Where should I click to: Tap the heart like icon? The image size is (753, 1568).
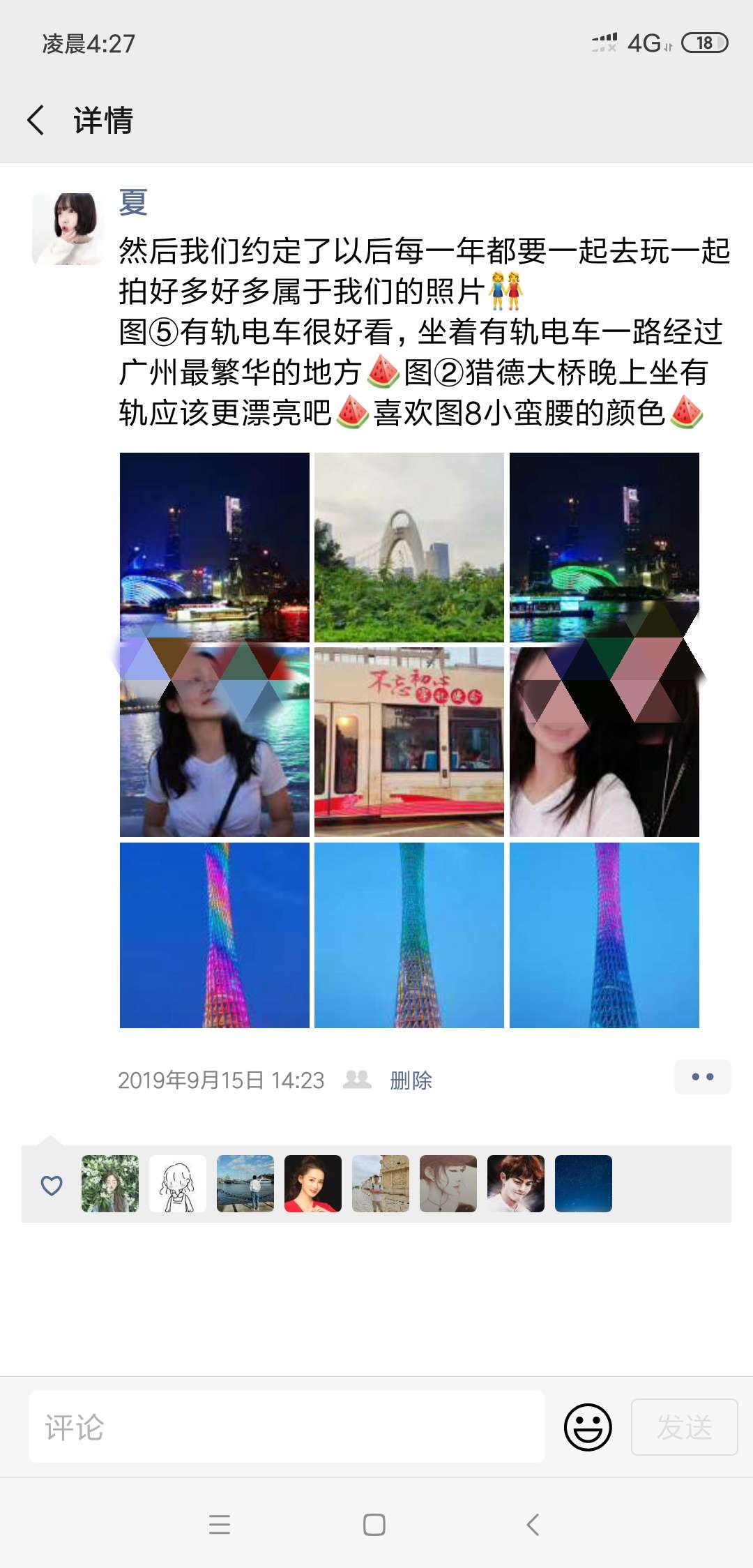click(52, 1185)
